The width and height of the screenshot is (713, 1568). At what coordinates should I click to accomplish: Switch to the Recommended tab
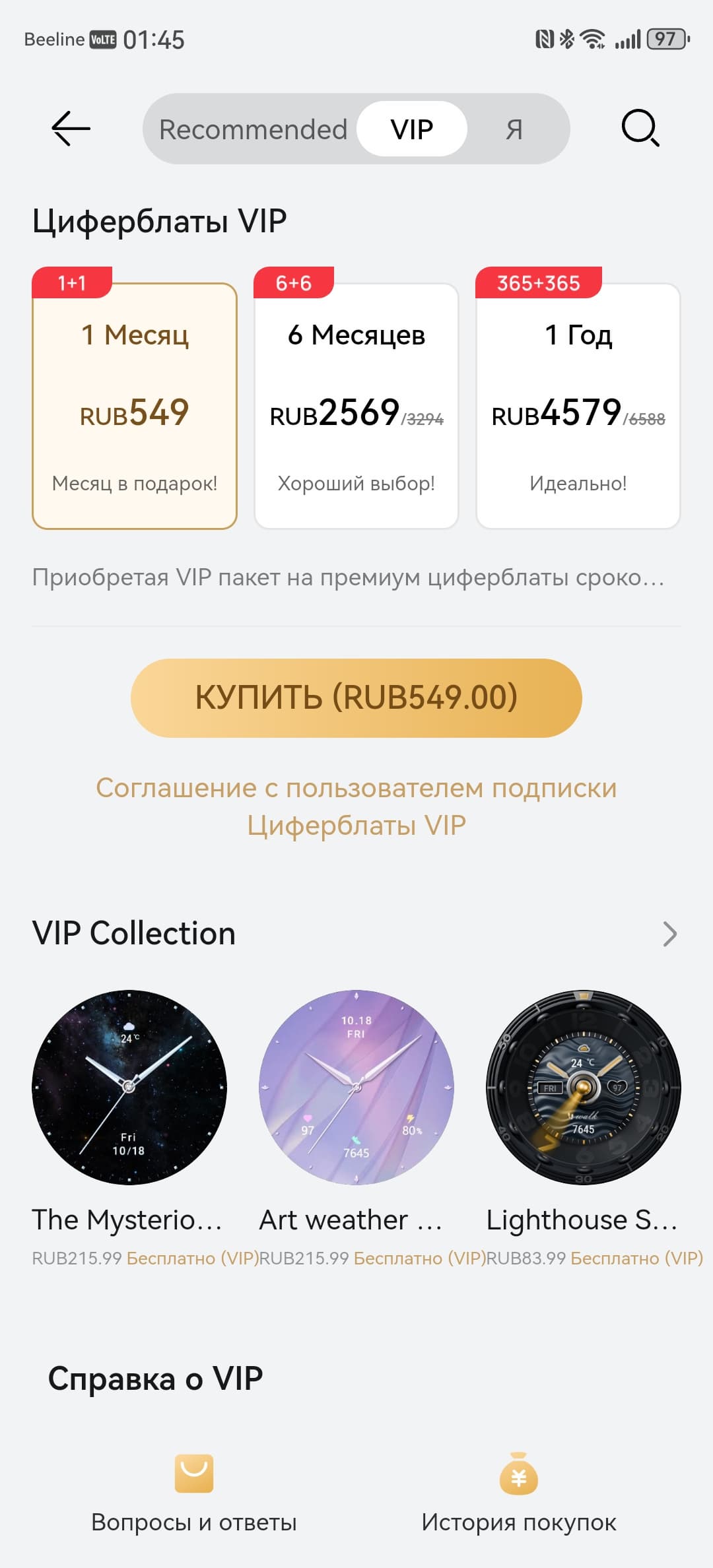tap(253, 129)
